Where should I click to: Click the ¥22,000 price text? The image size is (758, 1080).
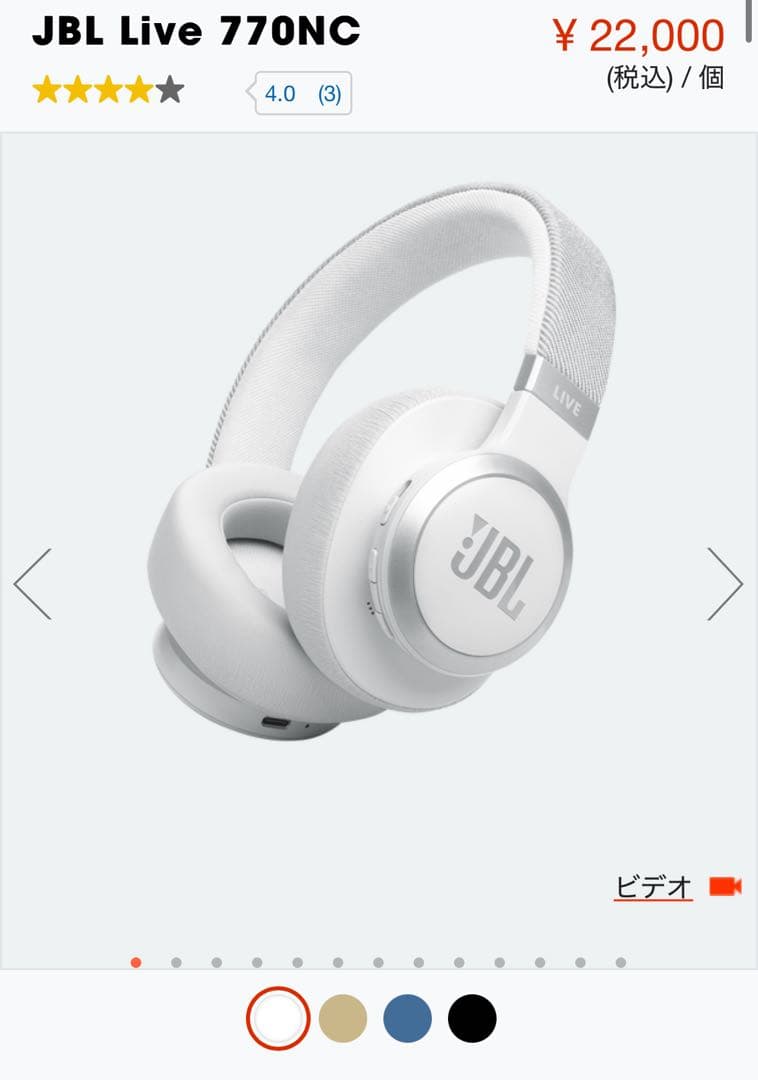(640, 35)
